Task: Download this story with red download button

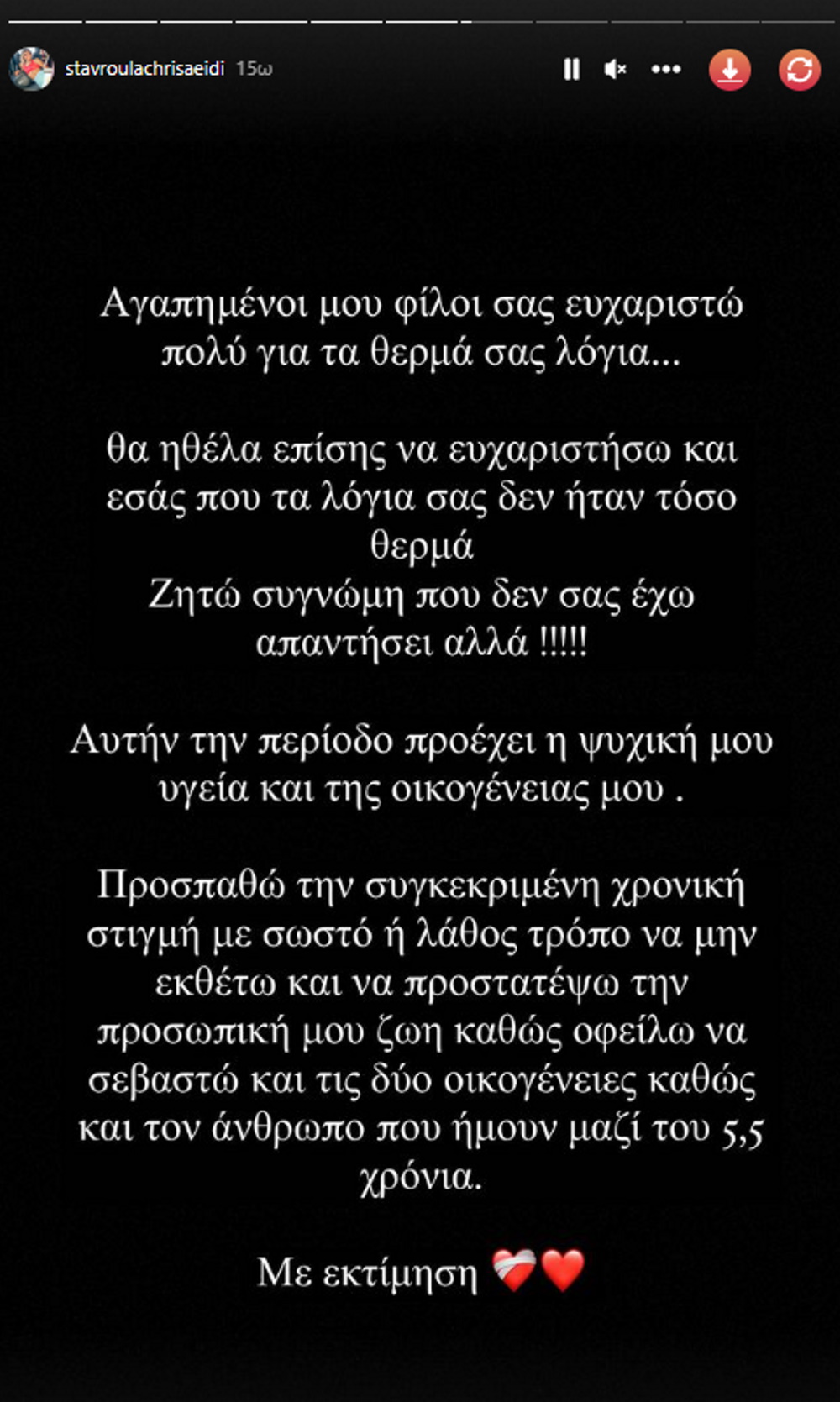Action: pos(730,69)
